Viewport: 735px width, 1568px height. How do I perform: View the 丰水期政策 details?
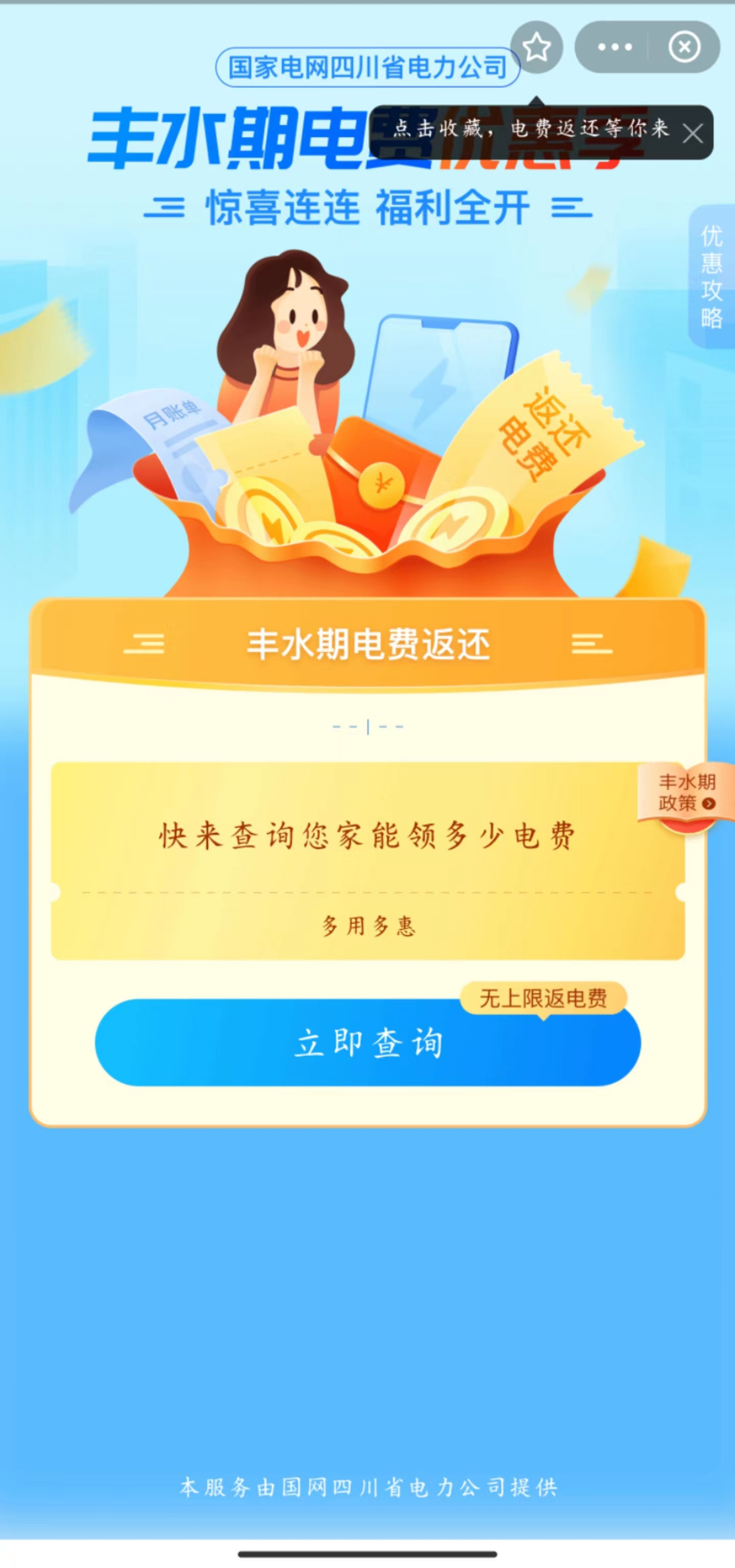[x=687, y=793]
